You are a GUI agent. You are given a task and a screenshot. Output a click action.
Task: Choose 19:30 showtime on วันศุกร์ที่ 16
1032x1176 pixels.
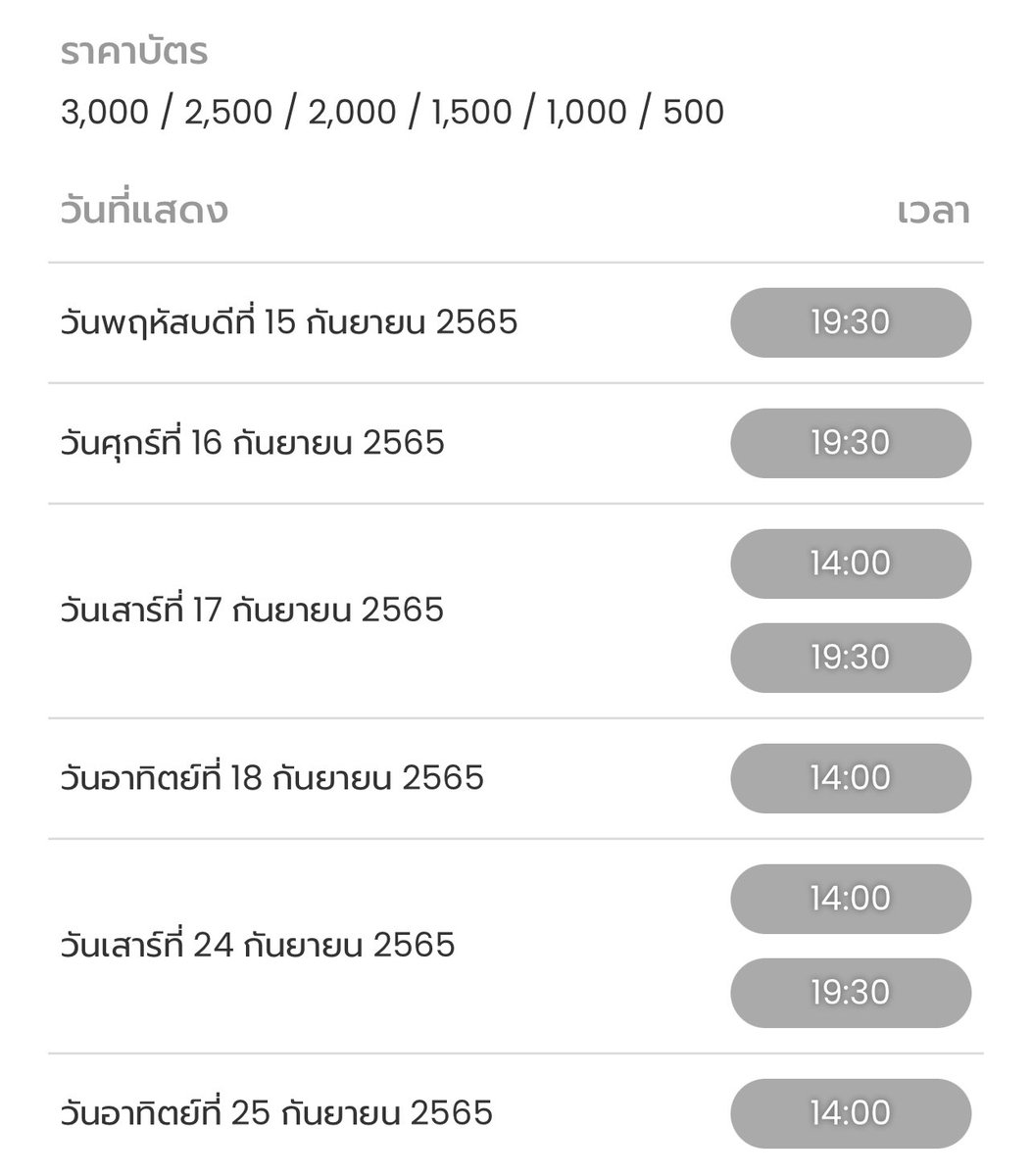click(850, 443)
